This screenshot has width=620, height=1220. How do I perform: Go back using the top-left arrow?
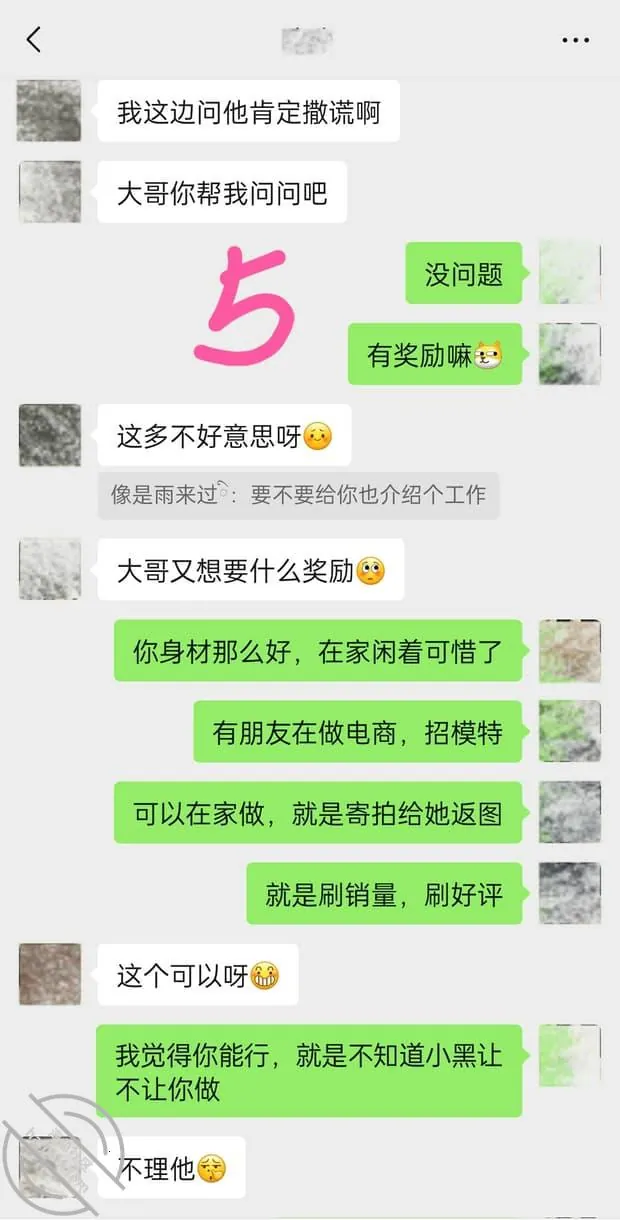click(34, 40)
